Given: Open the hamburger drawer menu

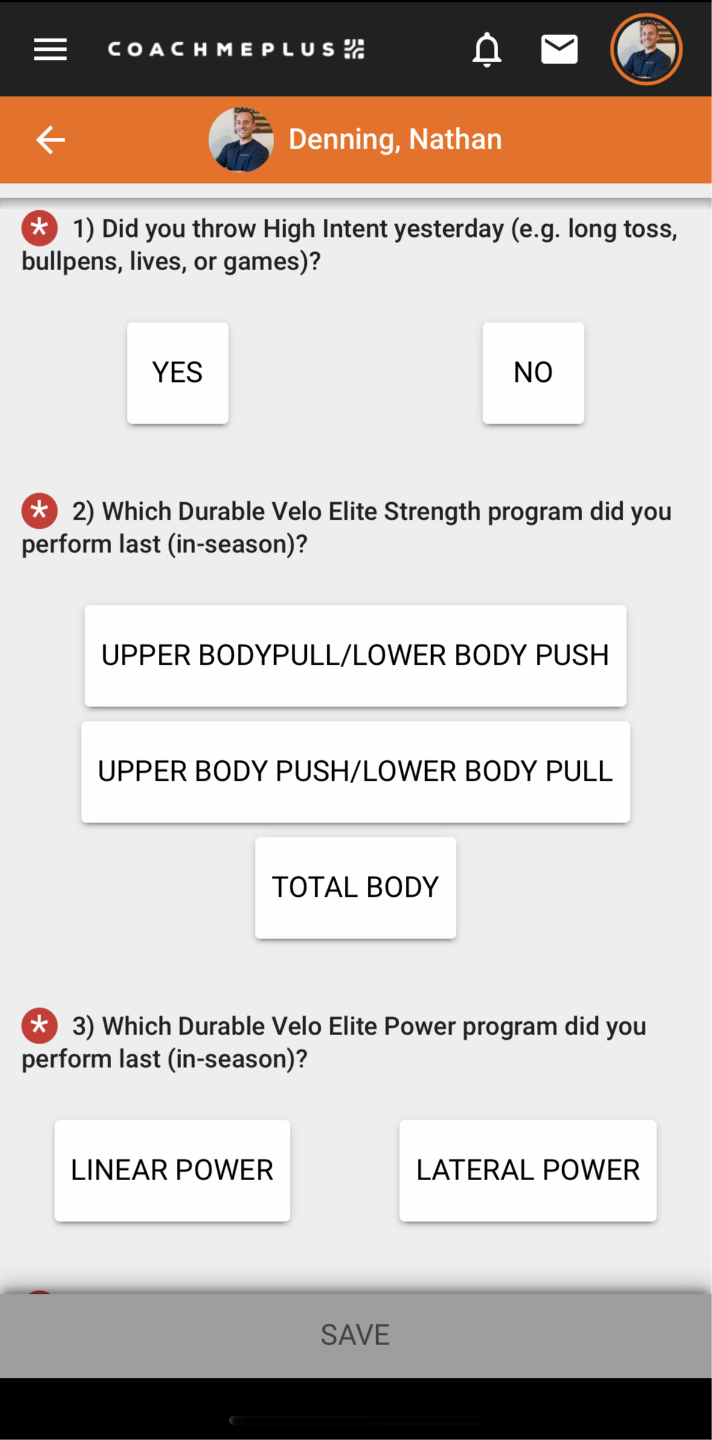Looking at the screenshot, I should click(x=50, y=49).
